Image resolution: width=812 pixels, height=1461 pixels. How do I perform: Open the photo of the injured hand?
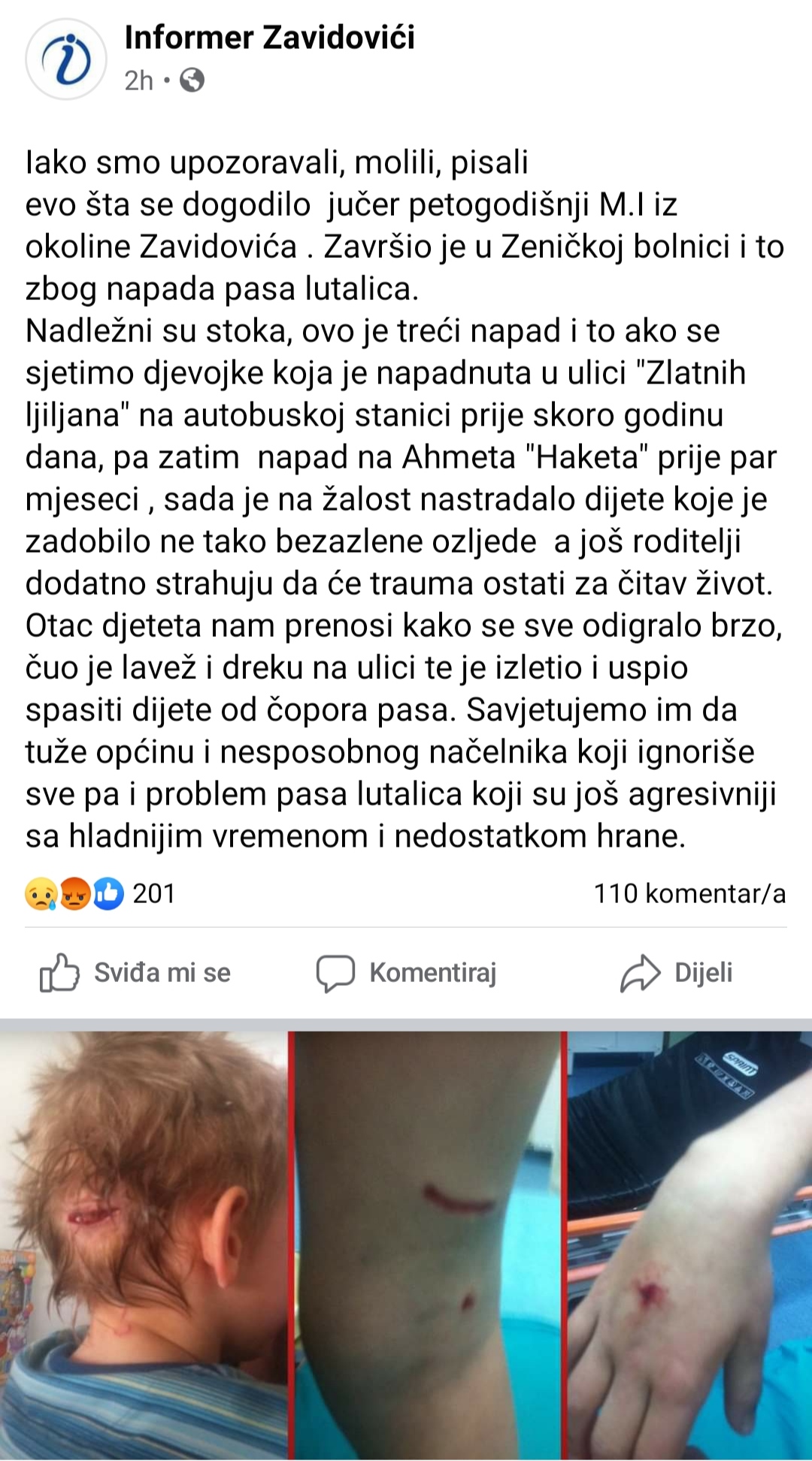[689, 1244]
